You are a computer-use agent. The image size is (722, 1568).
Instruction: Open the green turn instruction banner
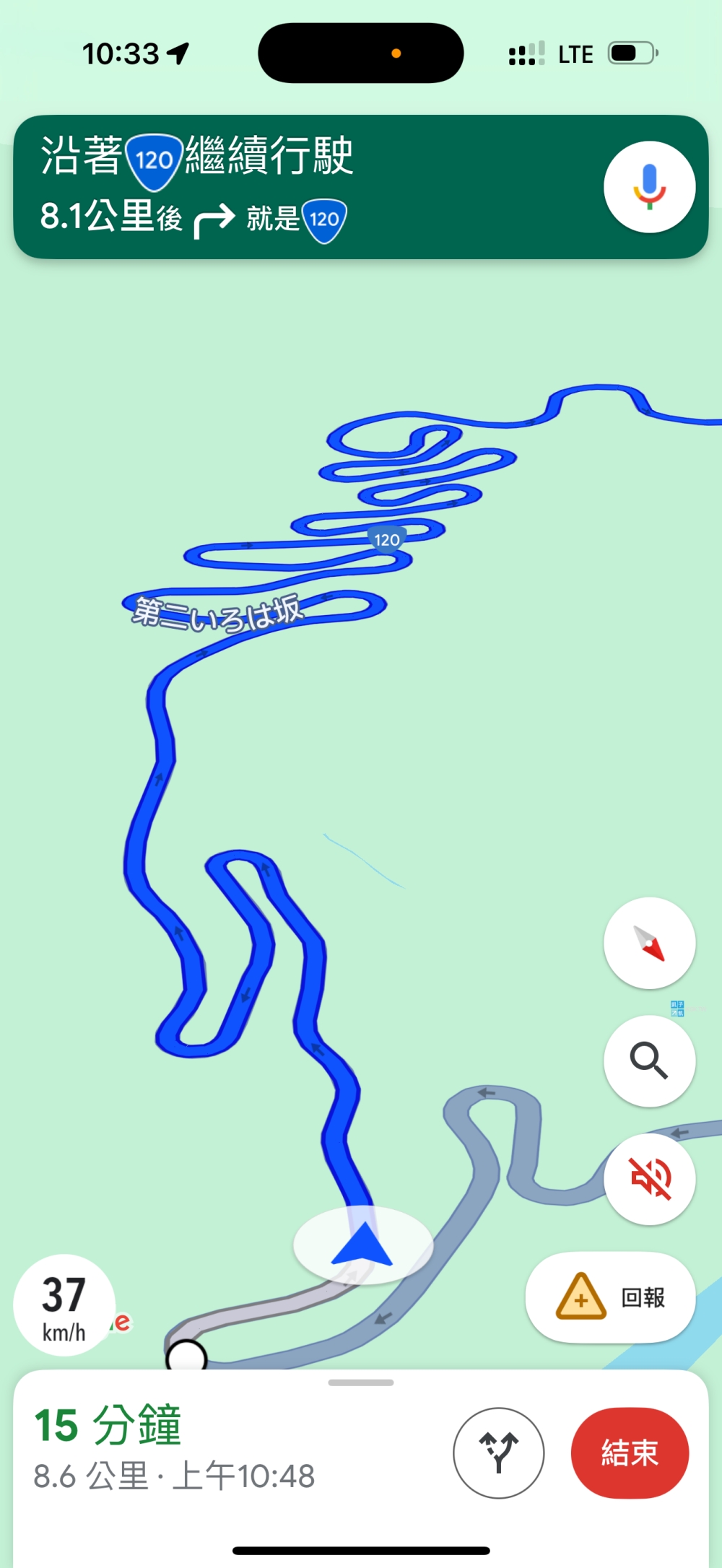pyautogui.click(x=303, y=187)
